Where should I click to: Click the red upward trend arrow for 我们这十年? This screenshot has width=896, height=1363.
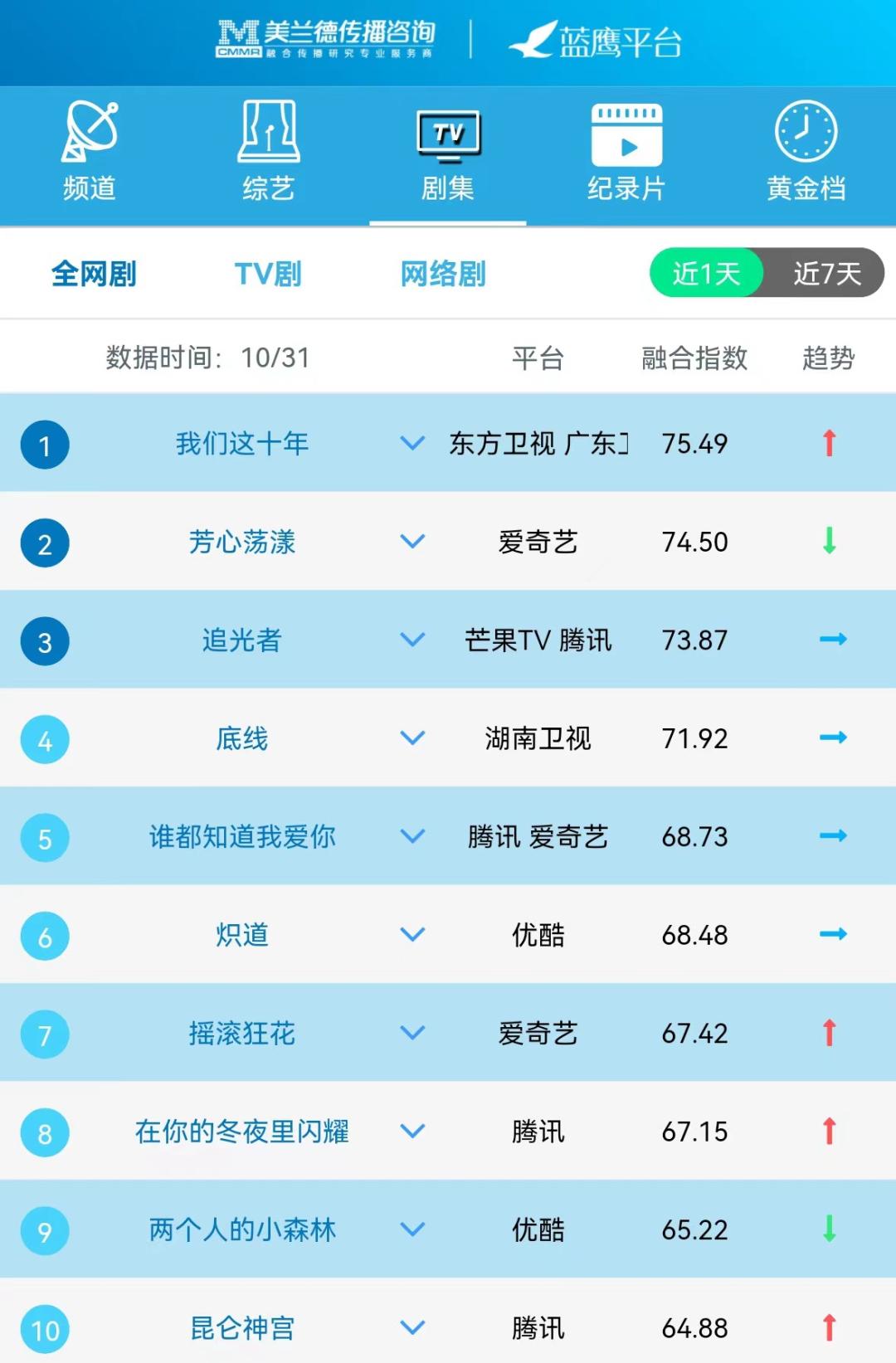point(828,444)
